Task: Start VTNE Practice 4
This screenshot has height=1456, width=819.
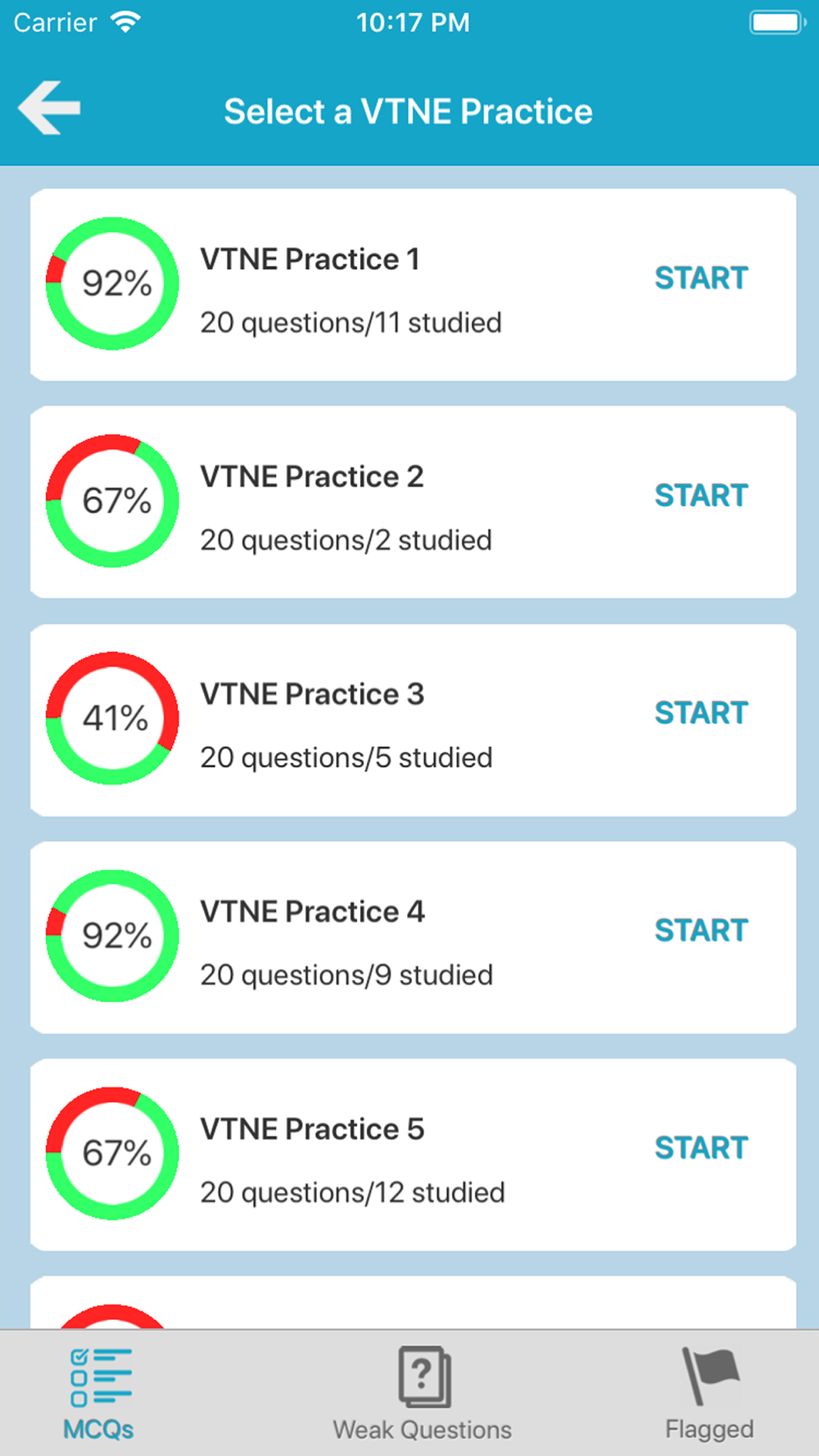Action: 701,930
